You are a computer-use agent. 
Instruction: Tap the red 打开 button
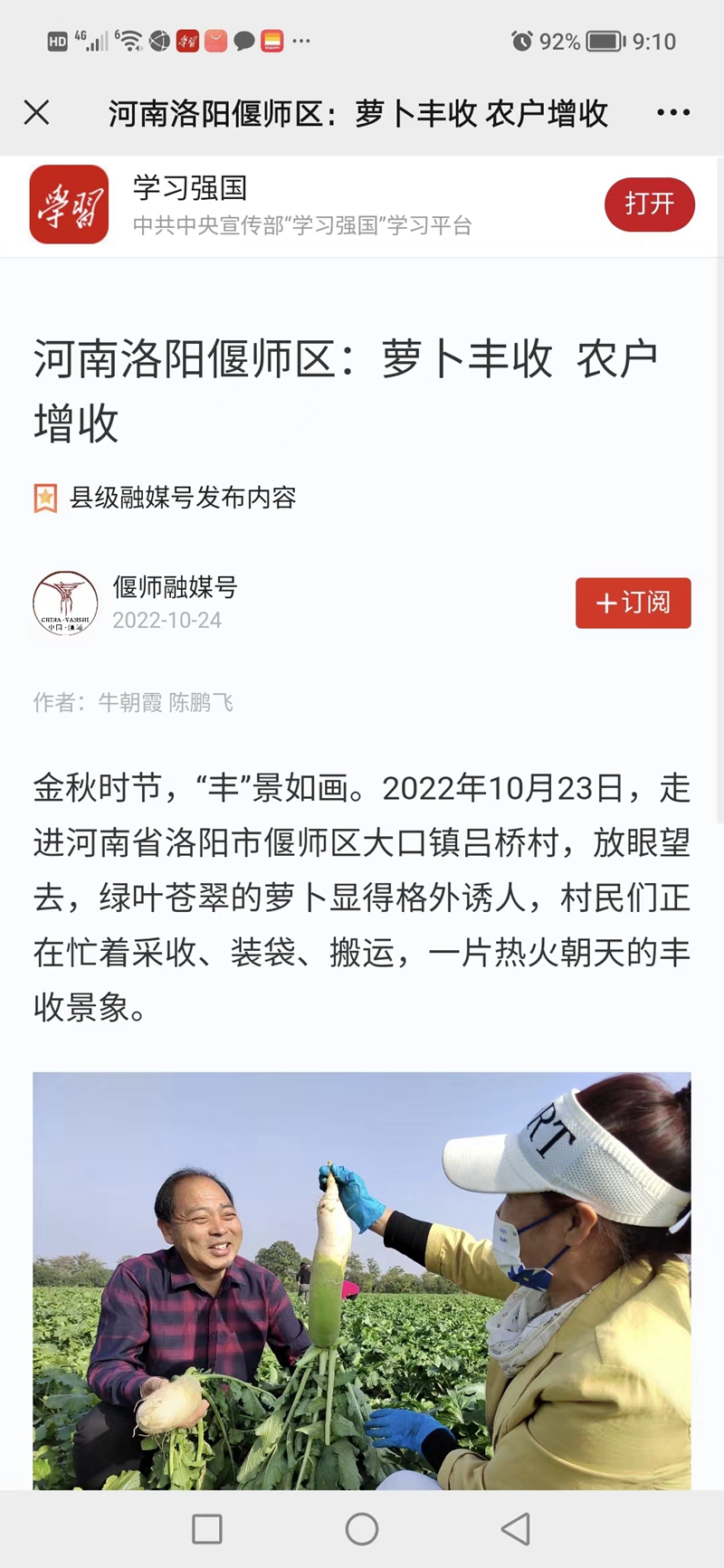(x=649, y=204)
